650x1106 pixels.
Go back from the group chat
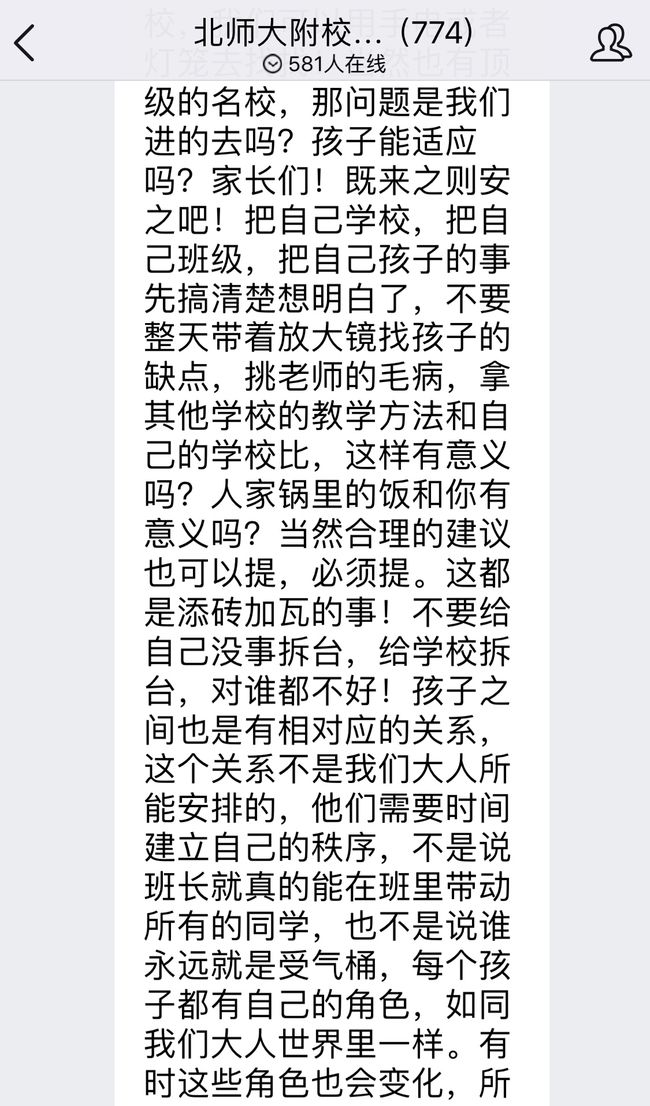[25, 42]
